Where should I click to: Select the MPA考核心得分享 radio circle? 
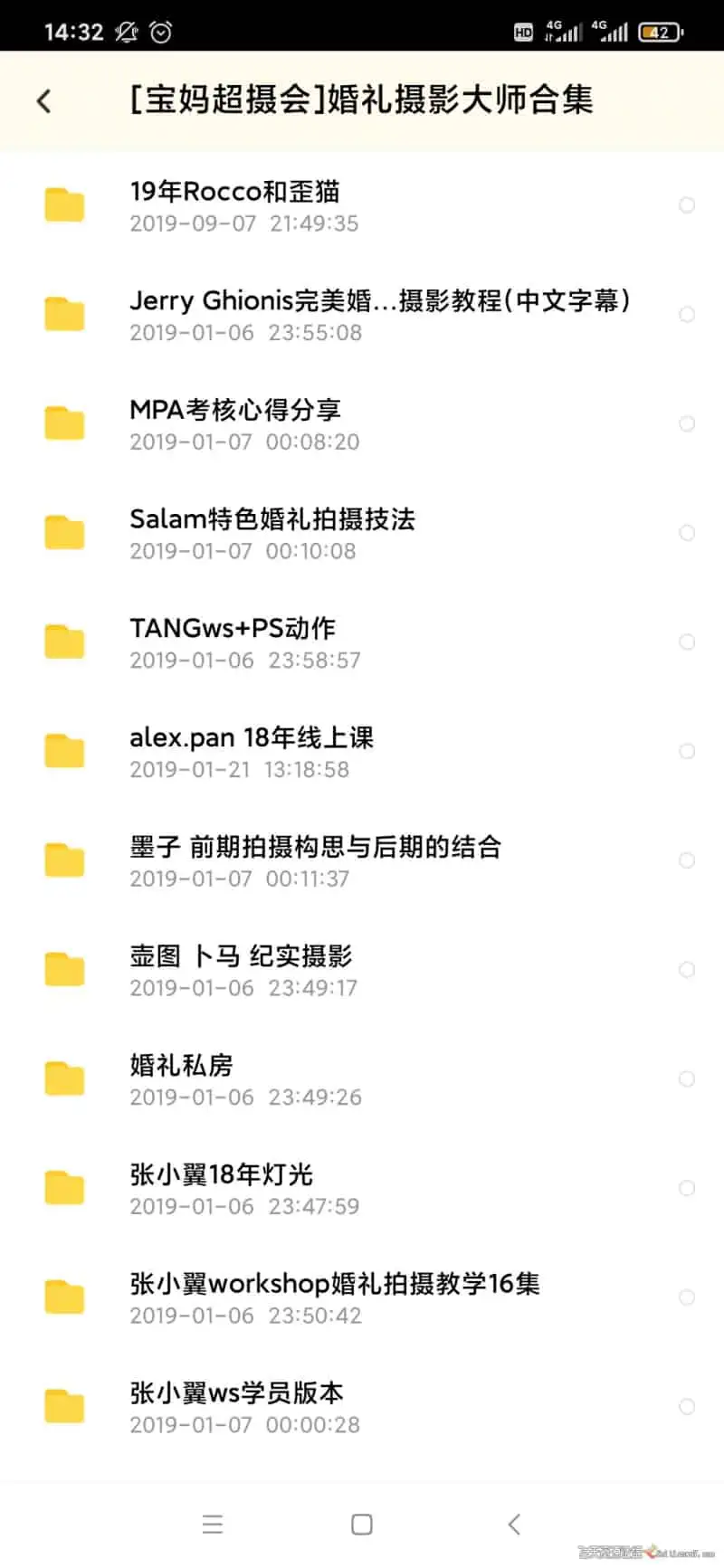687,423
